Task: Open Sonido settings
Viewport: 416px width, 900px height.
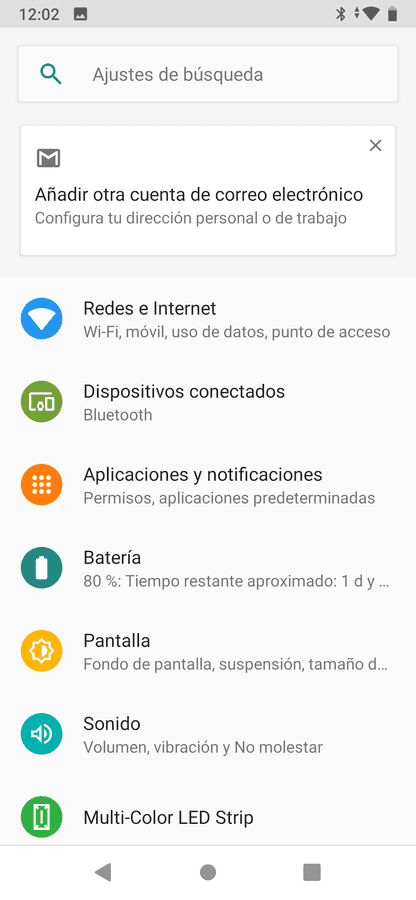Action: pyautogui.click(x=208, y=734)
